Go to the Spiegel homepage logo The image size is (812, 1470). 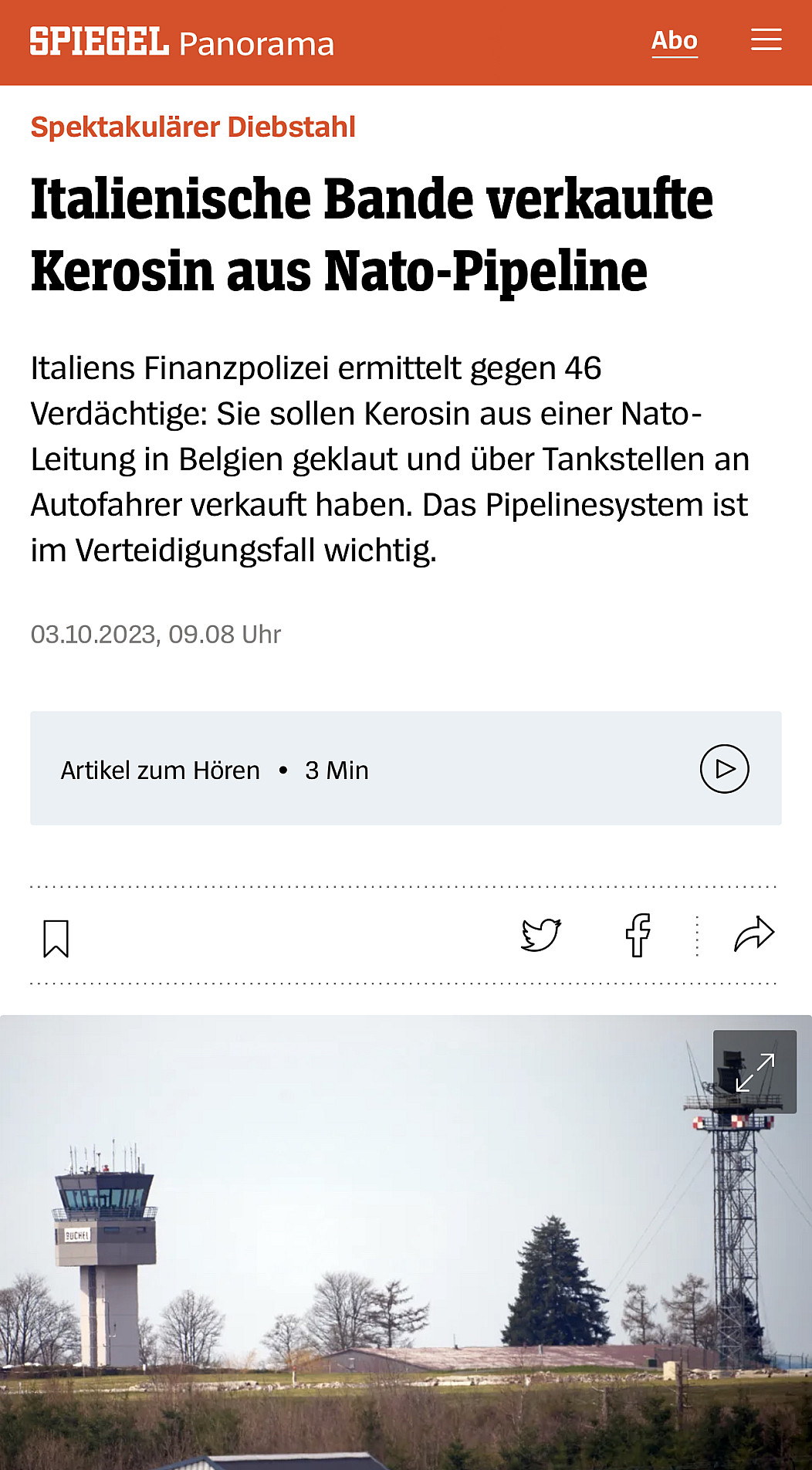coord(100,42)
